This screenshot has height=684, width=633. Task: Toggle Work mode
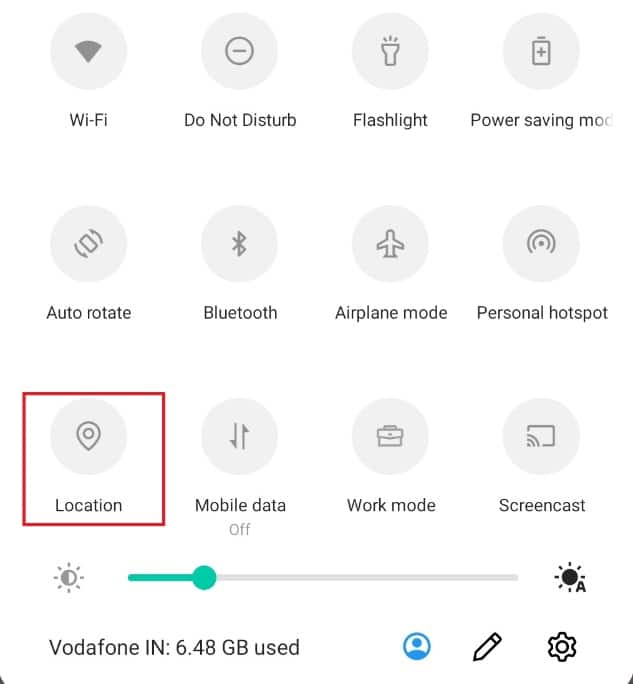tap(390, 437)
